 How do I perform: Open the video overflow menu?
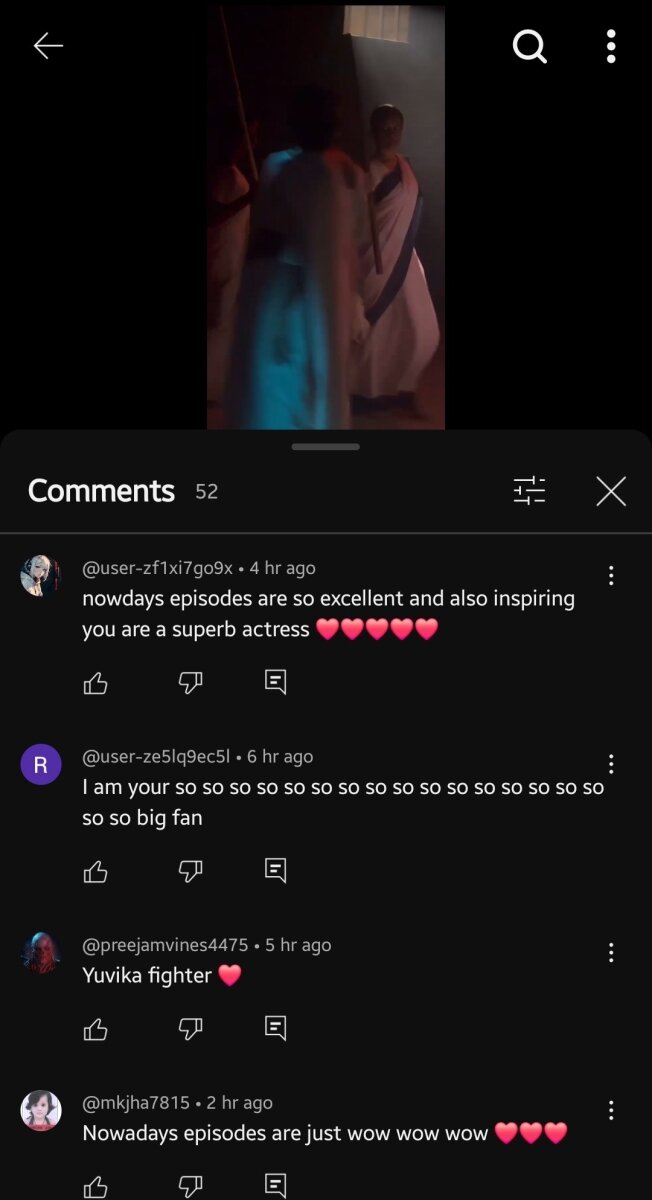[610, 46]
